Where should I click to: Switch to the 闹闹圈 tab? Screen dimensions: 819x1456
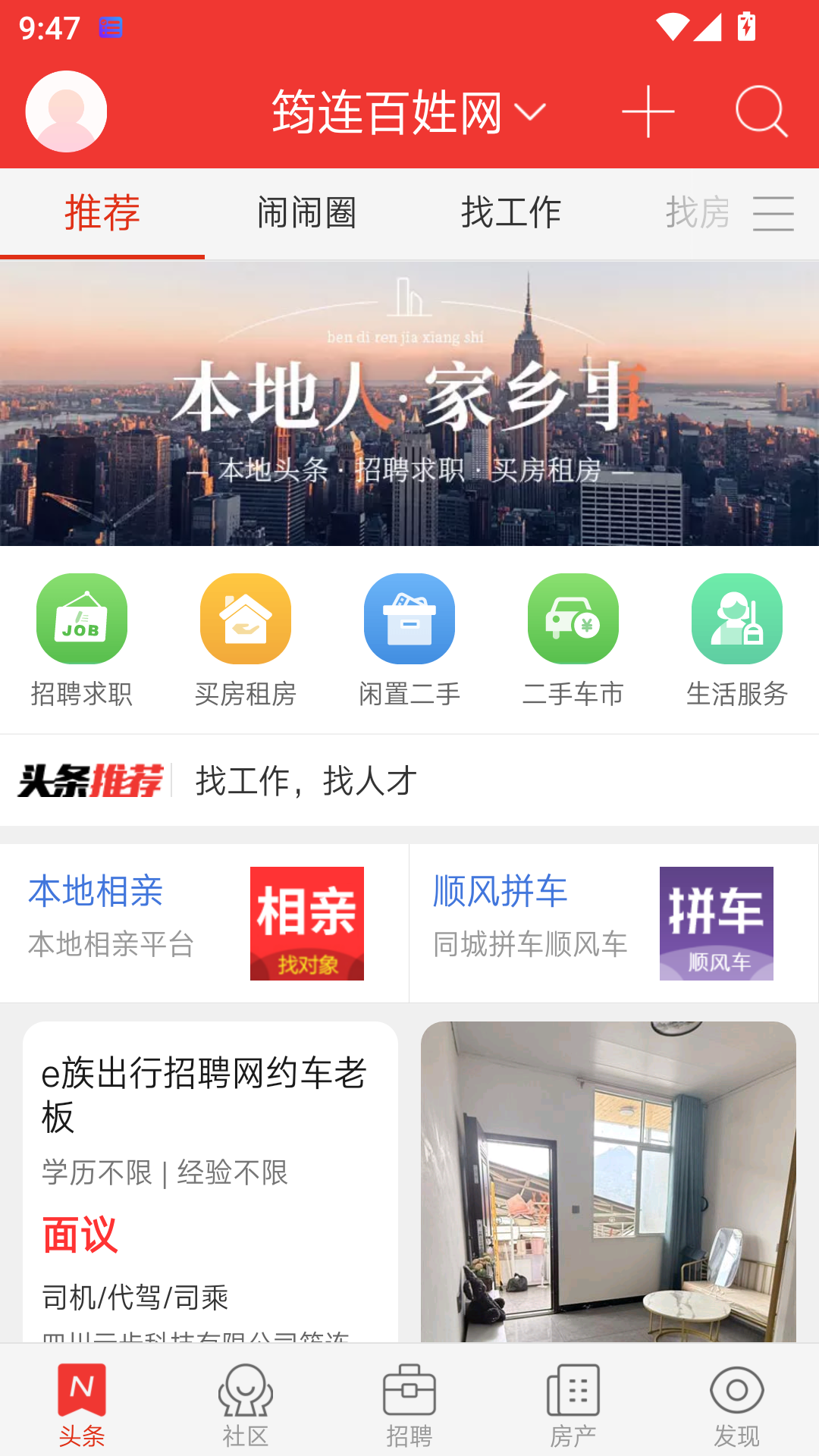point(306,212)
